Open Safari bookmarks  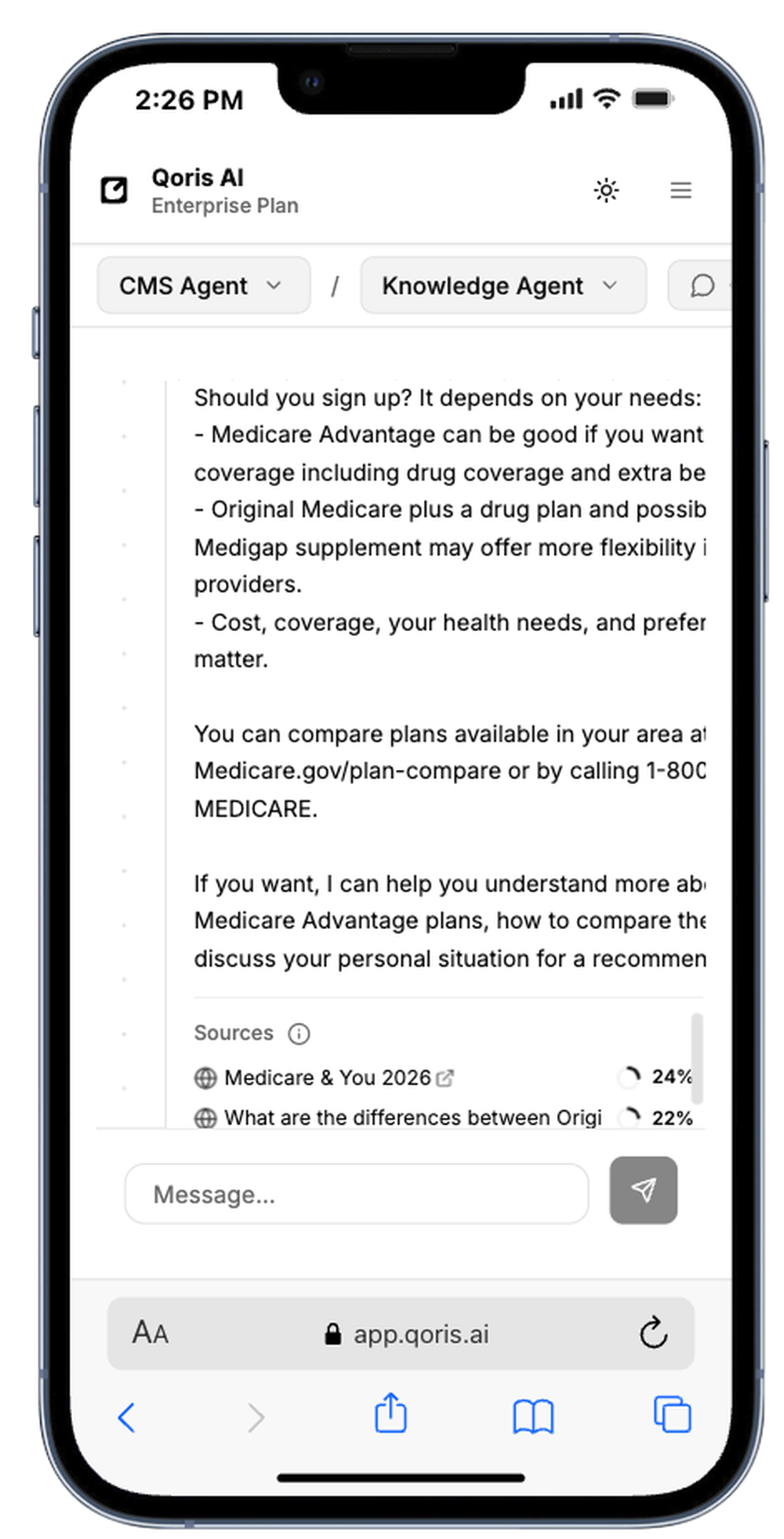[532, 1417]
